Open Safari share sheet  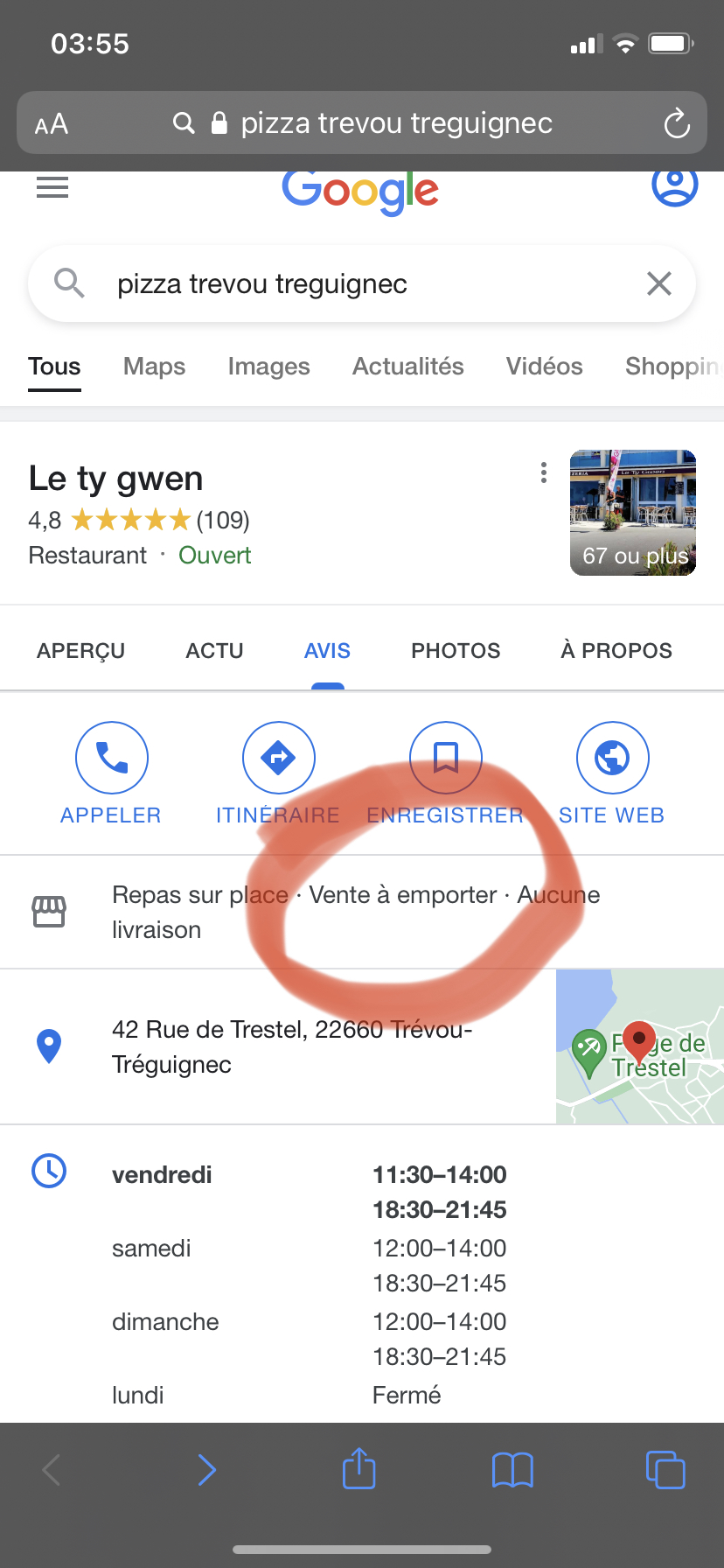[x=359, y=1469]
